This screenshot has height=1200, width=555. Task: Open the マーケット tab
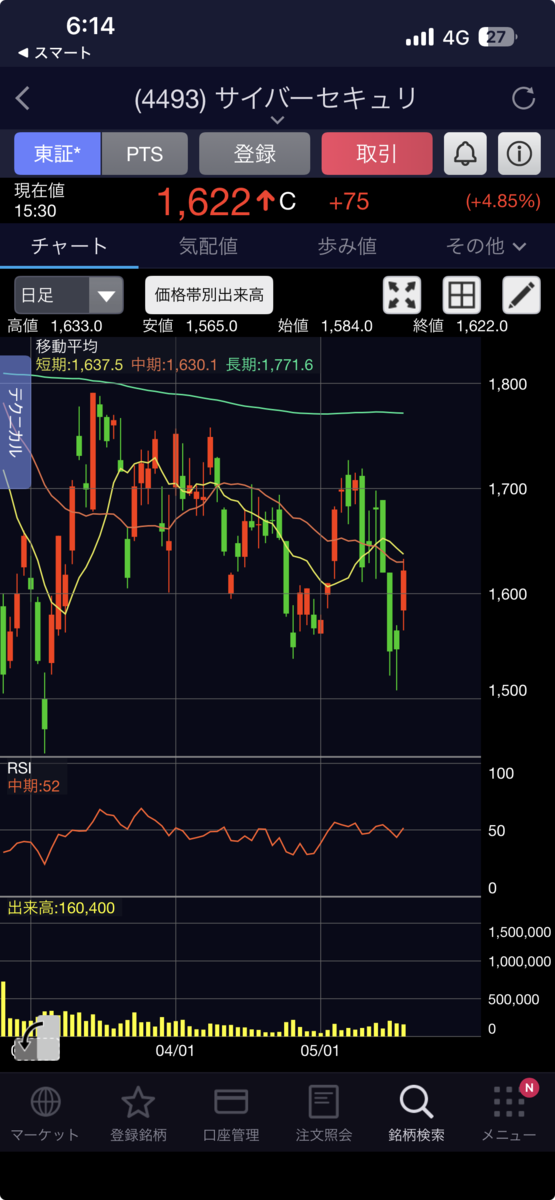45,1114
